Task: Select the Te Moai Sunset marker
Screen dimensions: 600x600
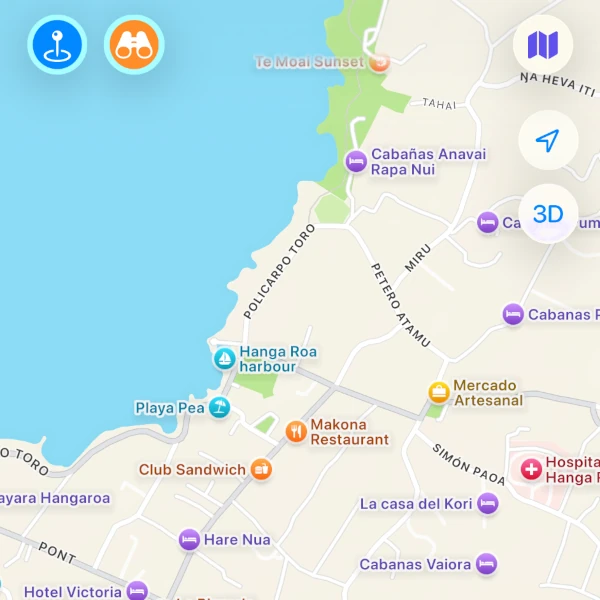Action: tap(379, 62)
